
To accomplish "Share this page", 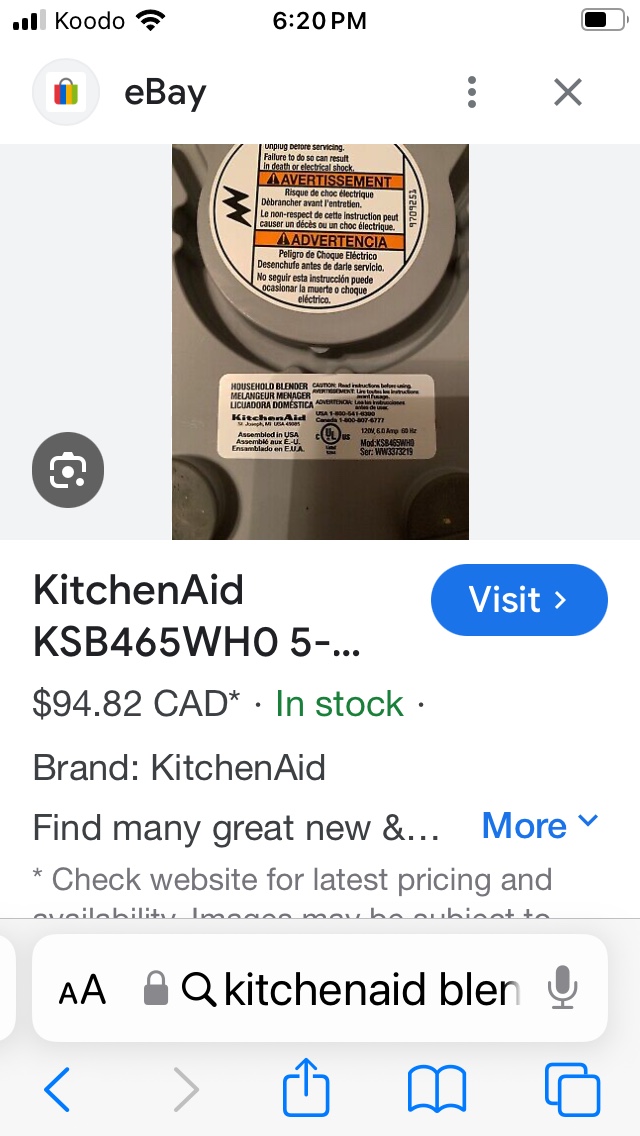I will tap(306, 1088).
